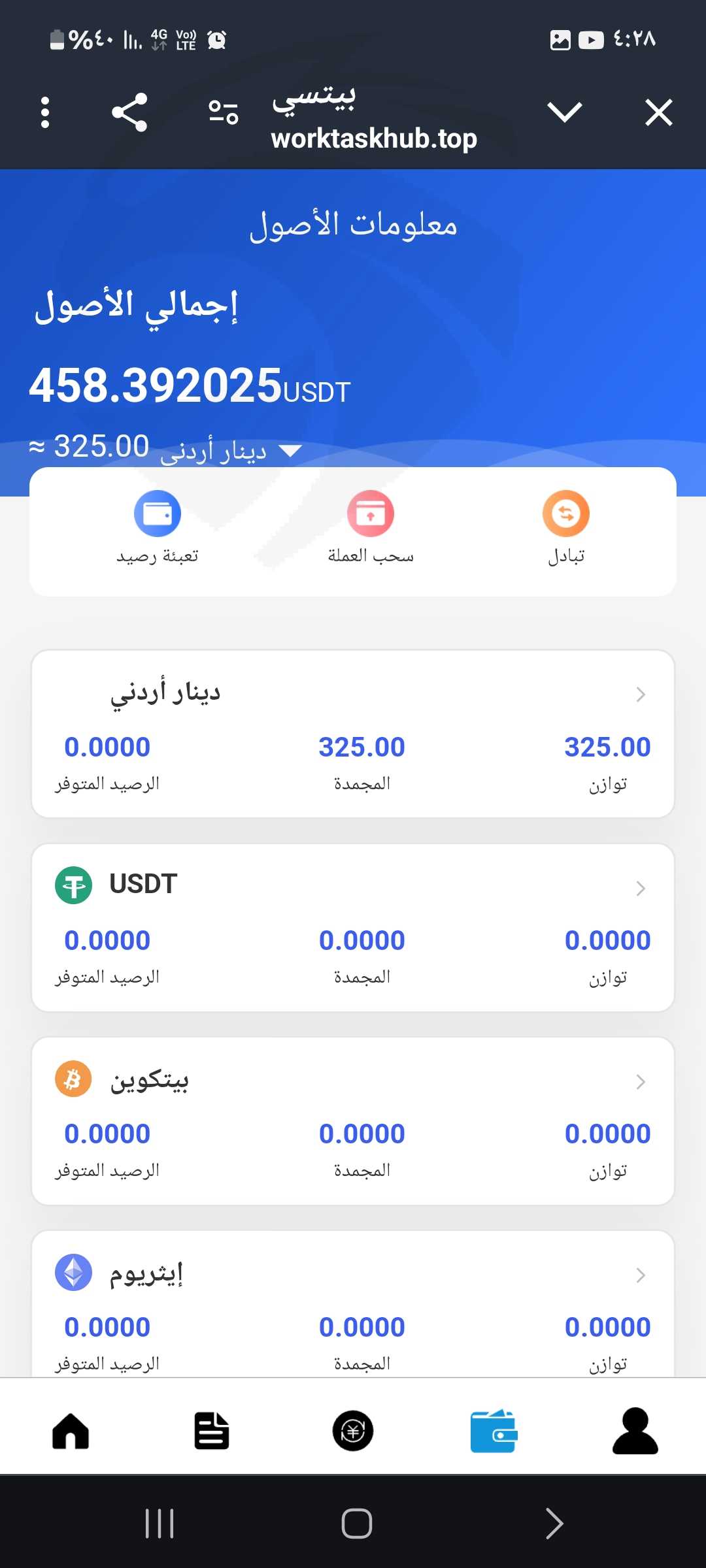Screen dimensions: 706x1568
Task: Expand the browser header chevron
Action: coord(565,112)
